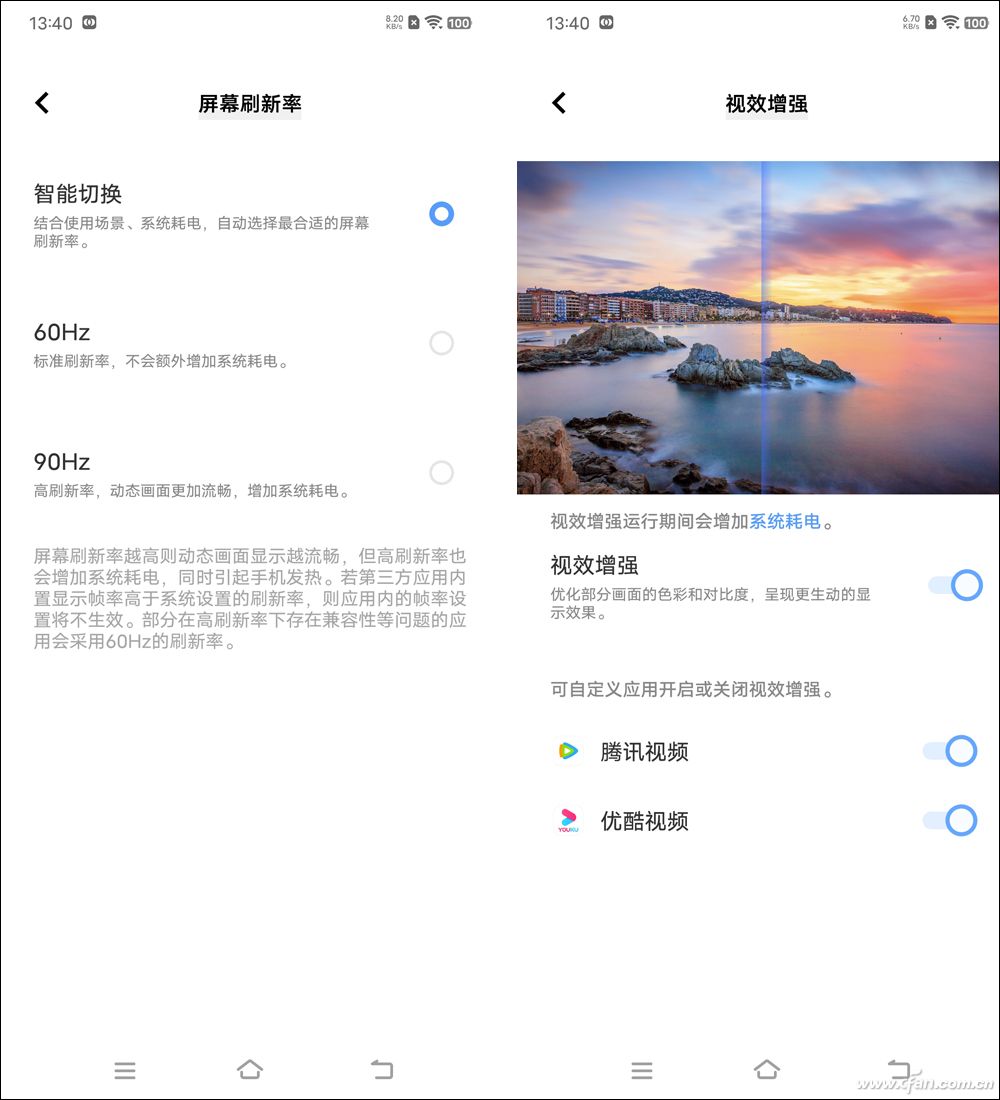Choose the 90Hz refresh rate
The height and width of the screenshot is (1100, 1000).
(x=441, y=473)
